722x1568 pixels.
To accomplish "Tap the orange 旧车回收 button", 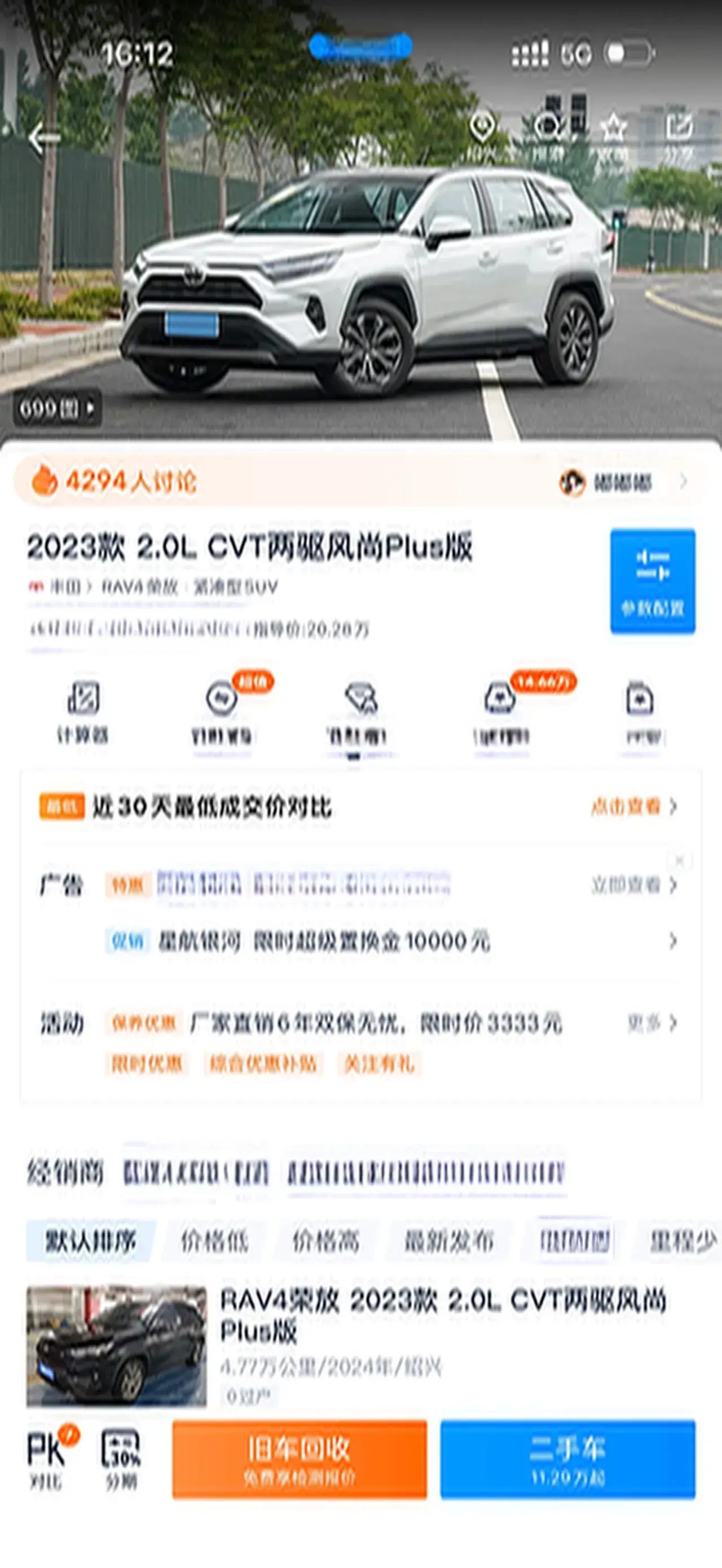I will click(300, 1460).
